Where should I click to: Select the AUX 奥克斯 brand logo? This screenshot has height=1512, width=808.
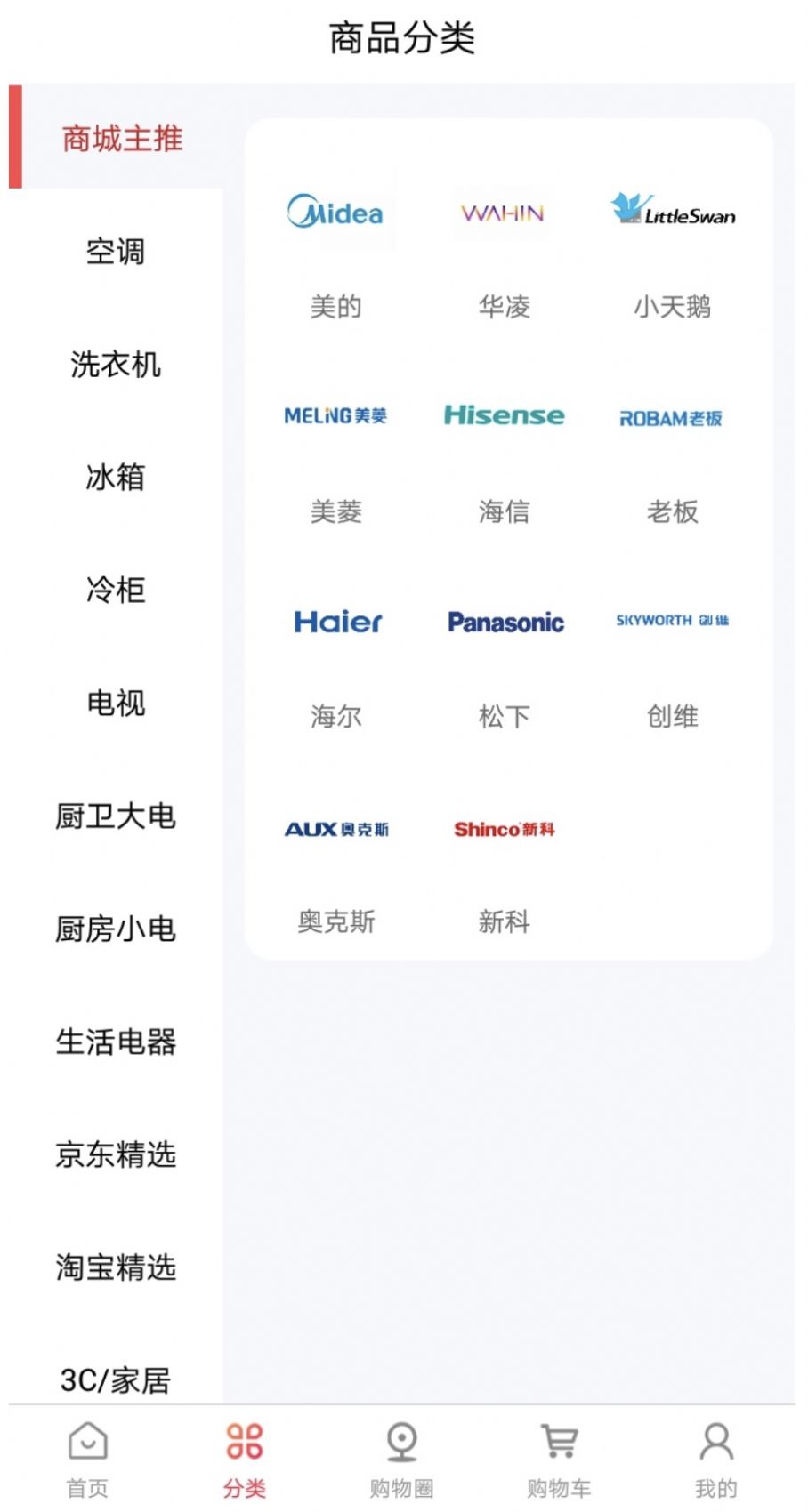click(x=336, y=829)
